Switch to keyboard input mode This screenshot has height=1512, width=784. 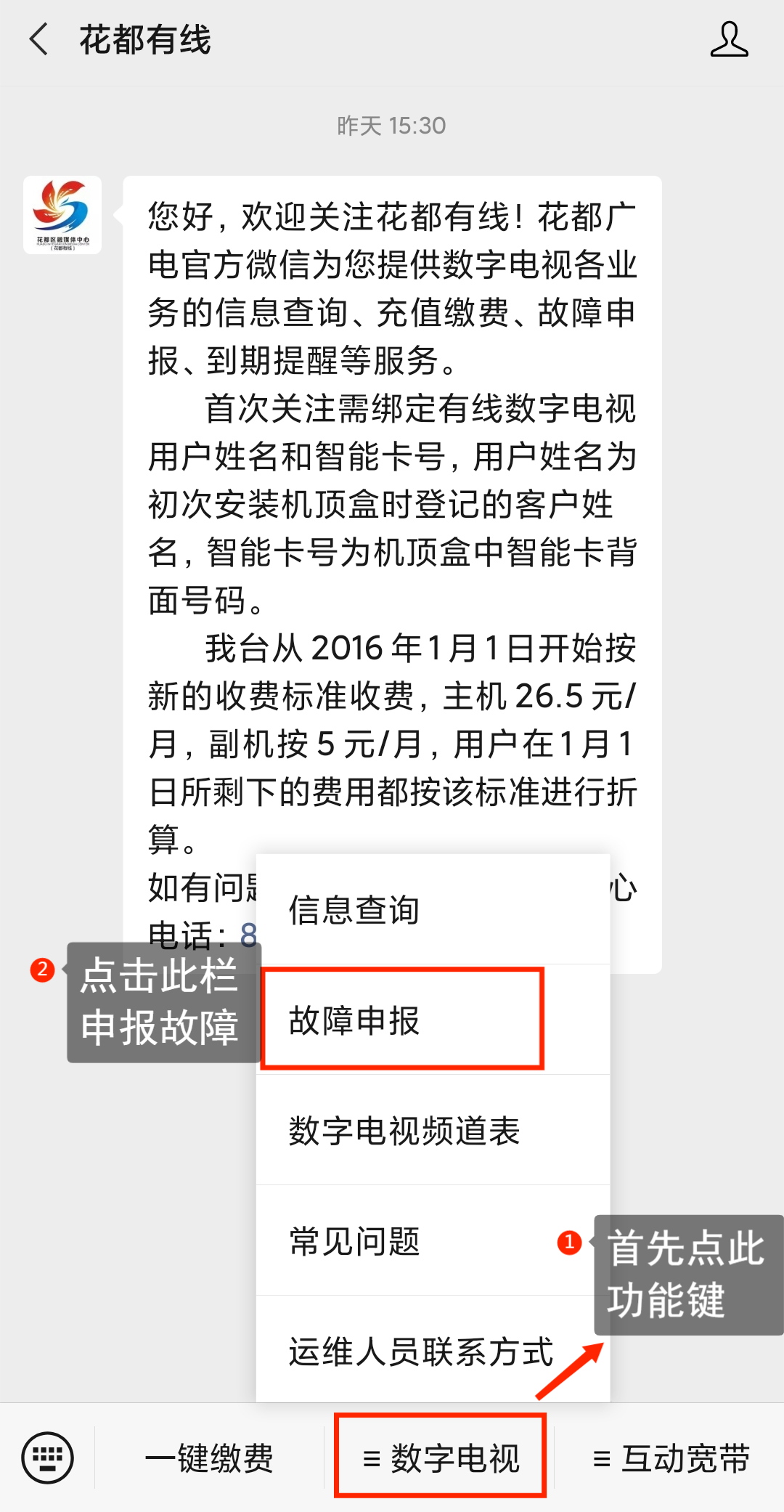click(47, 1457)
